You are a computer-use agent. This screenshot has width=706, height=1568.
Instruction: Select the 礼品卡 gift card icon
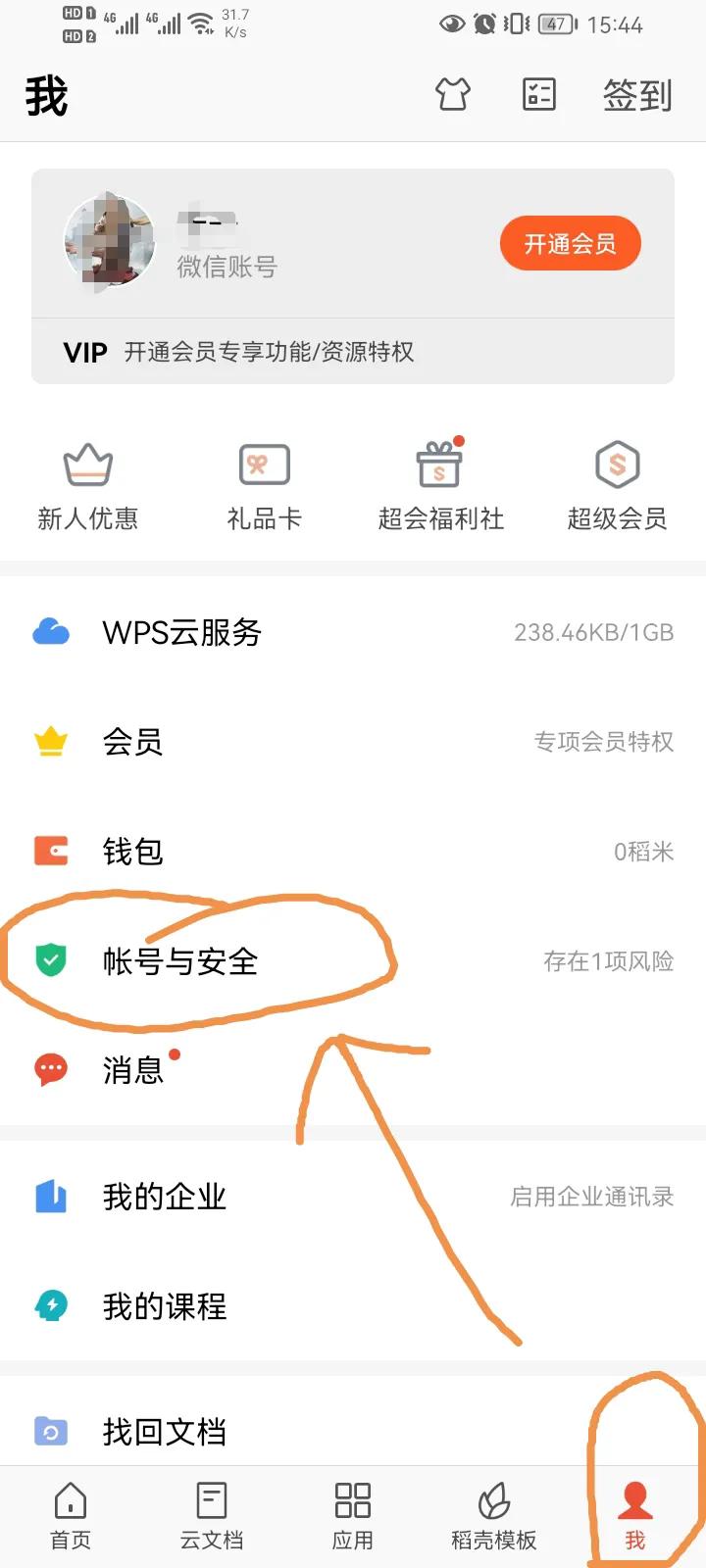(263, 480)
